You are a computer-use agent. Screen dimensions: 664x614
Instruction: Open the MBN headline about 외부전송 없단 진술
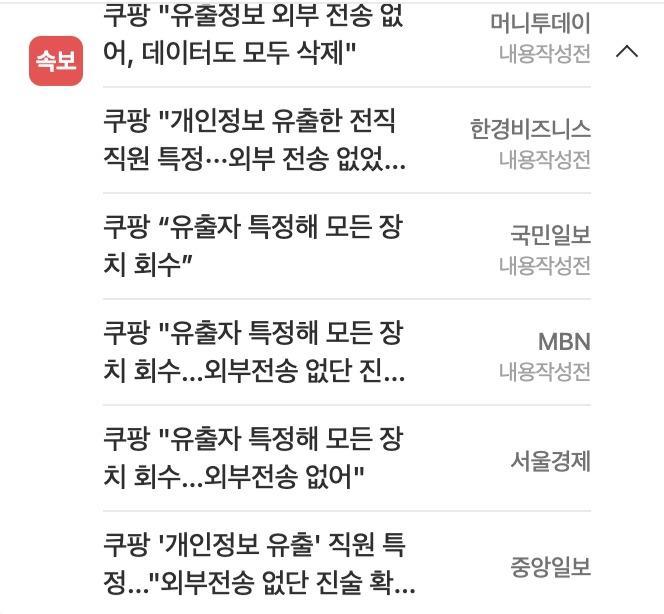[x=254, y=352]
